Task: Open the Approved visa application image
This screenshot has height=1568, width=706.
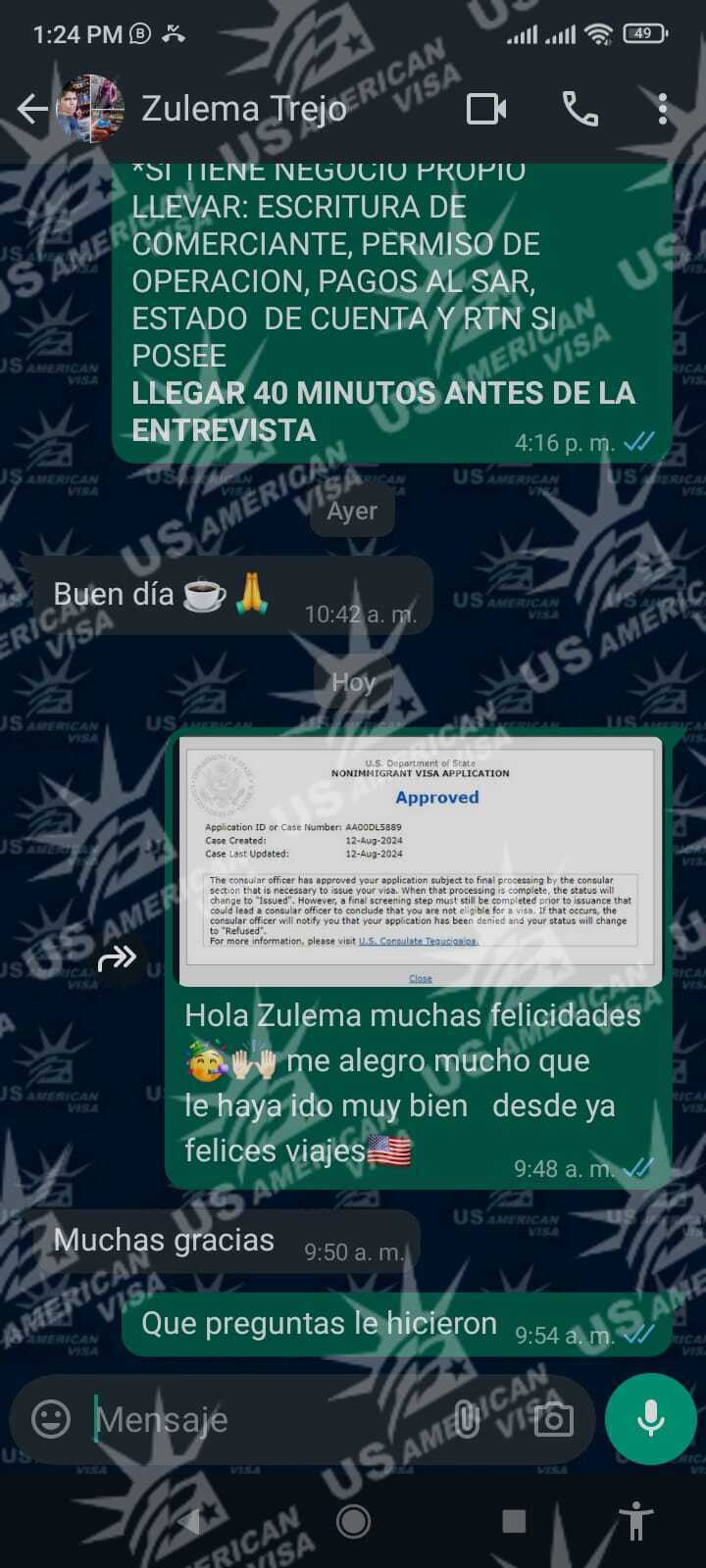Action: click(420, 860)
